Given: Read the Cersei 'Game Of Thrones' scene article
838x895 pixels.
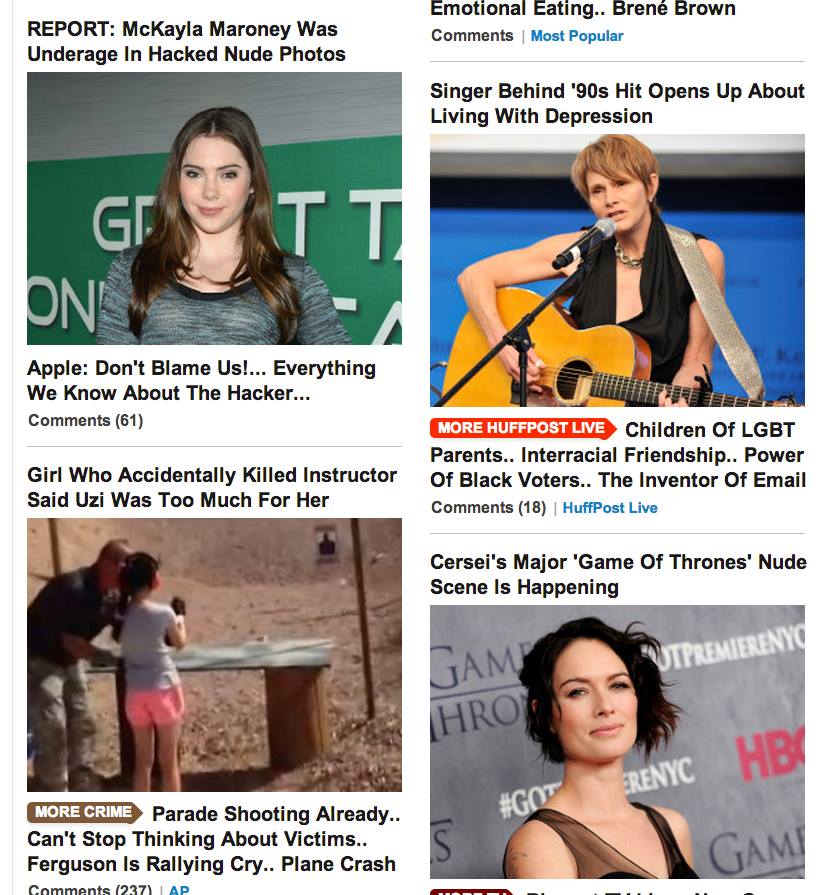Looking at the screenshot, I should point(617,575).
